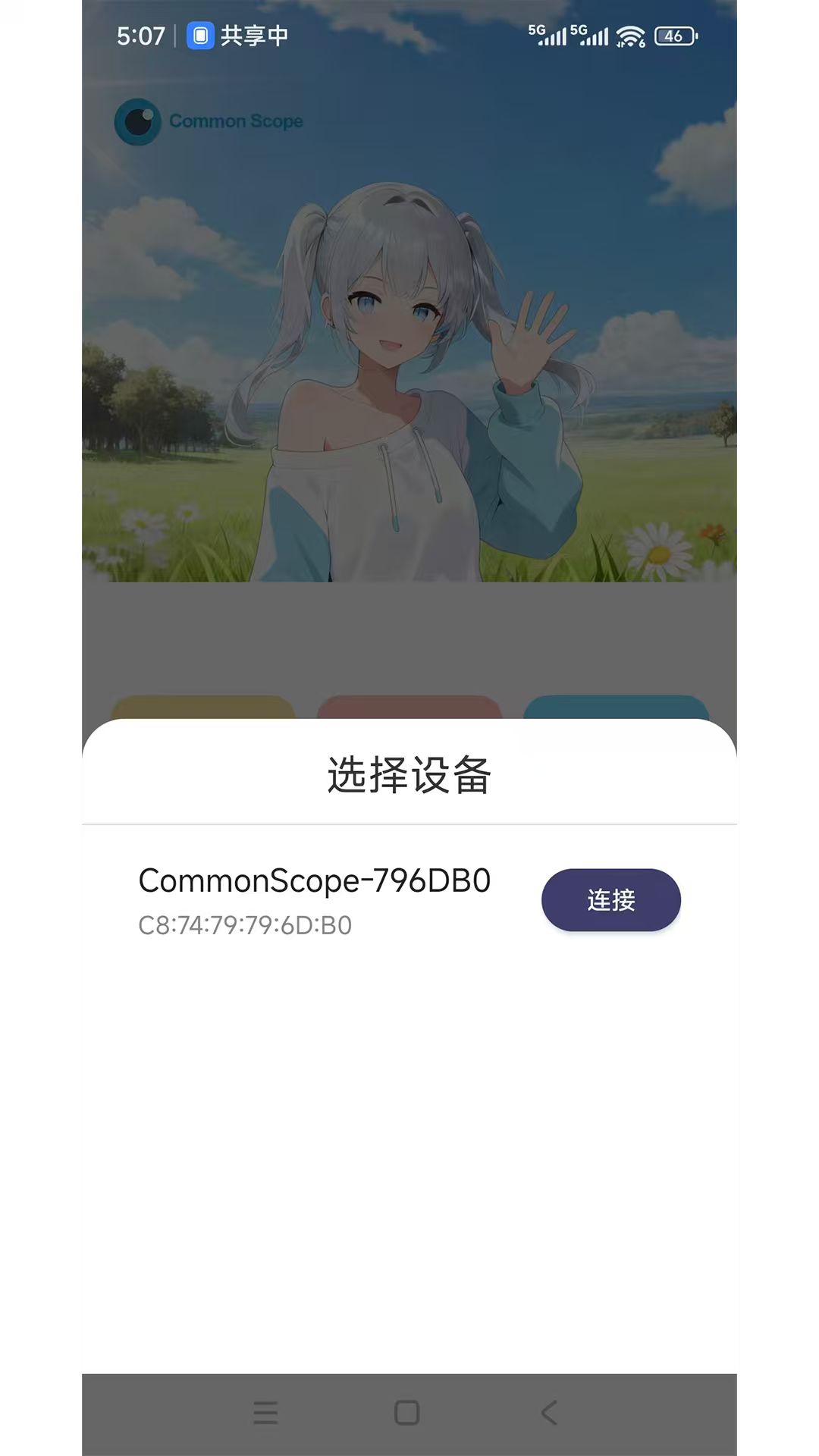Tap the battery level indicator

coord(670,33)
